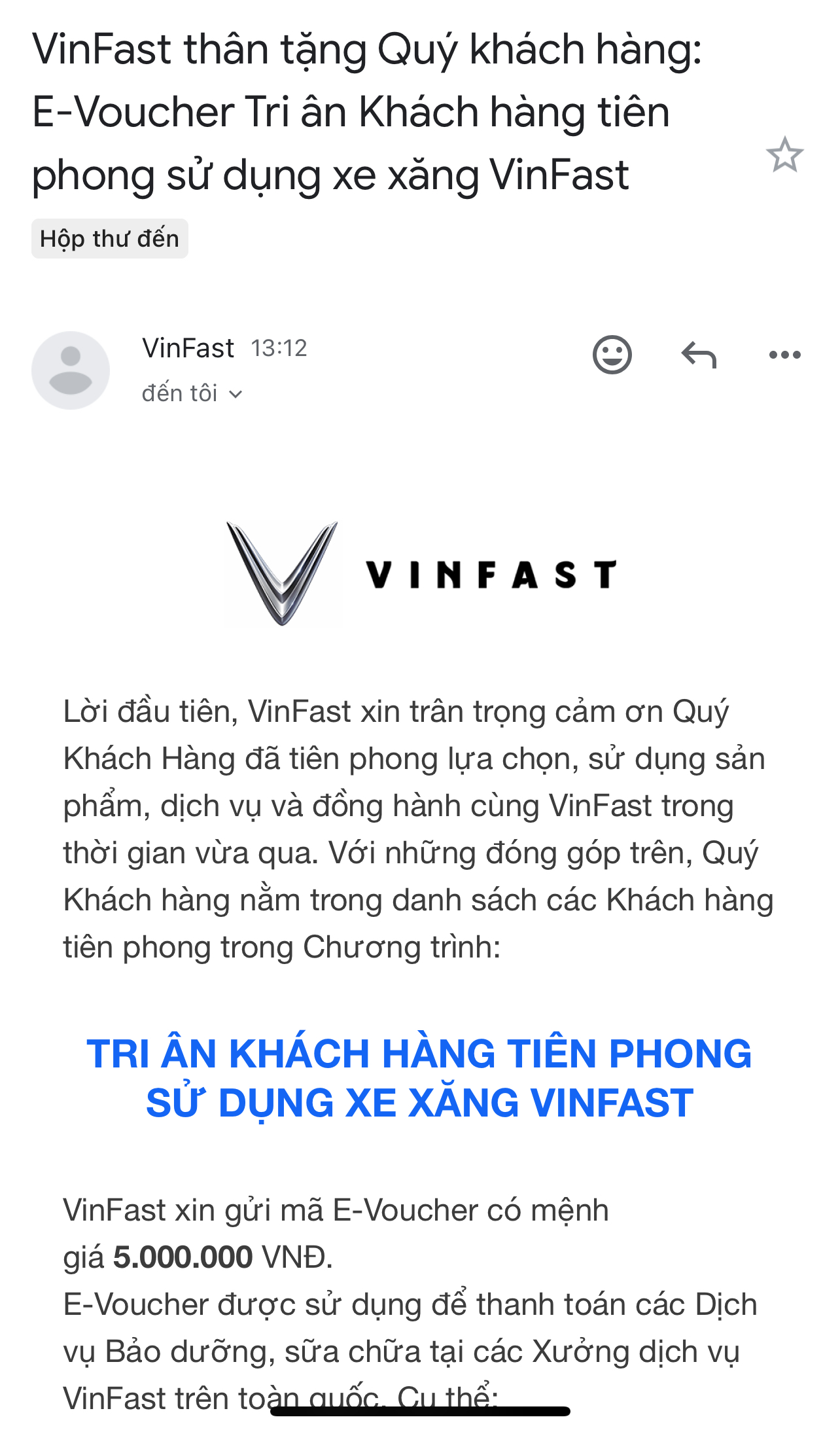Tap the 'Hộp thư đến' label chip

[x=110, y=239]
